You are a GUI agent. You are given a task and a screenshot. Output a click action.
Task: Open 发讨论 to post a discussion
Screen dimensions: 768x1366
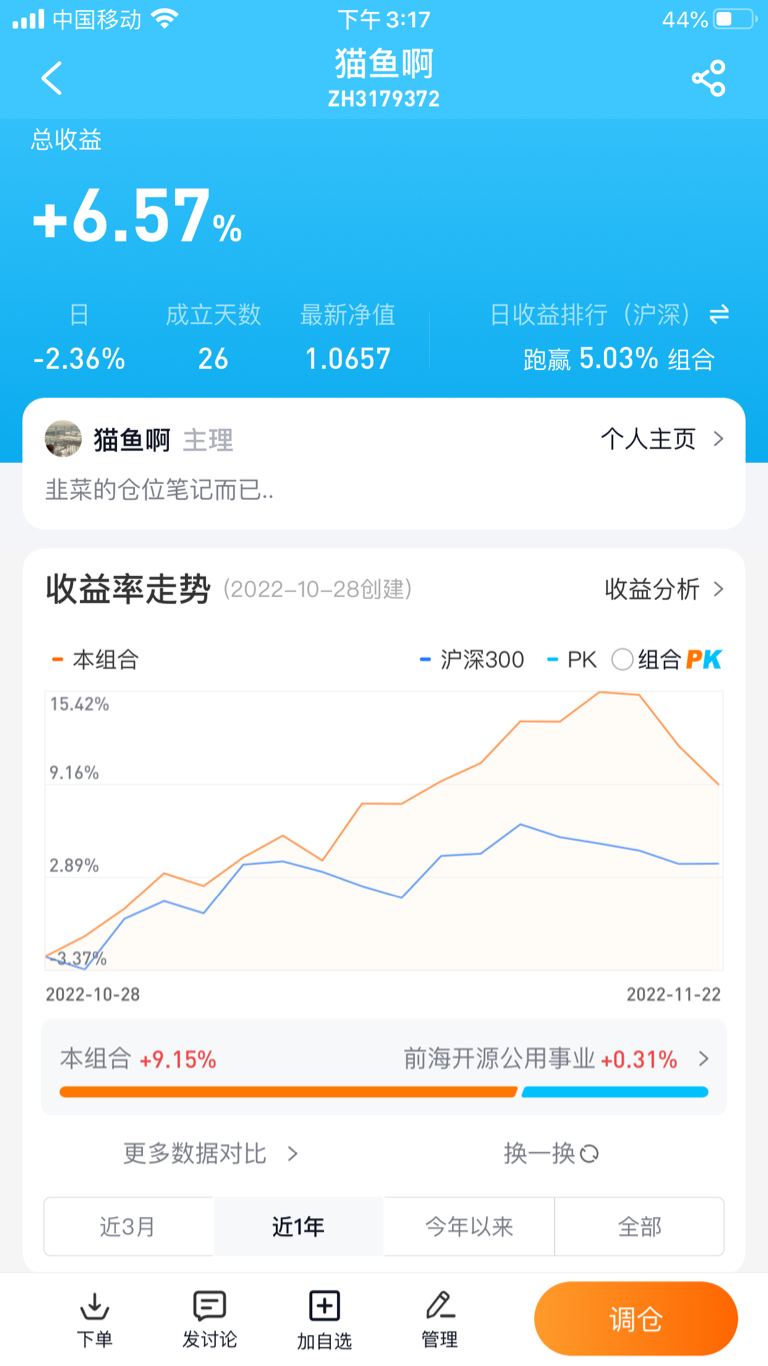pyautogui.click(x=208, y=1318)
